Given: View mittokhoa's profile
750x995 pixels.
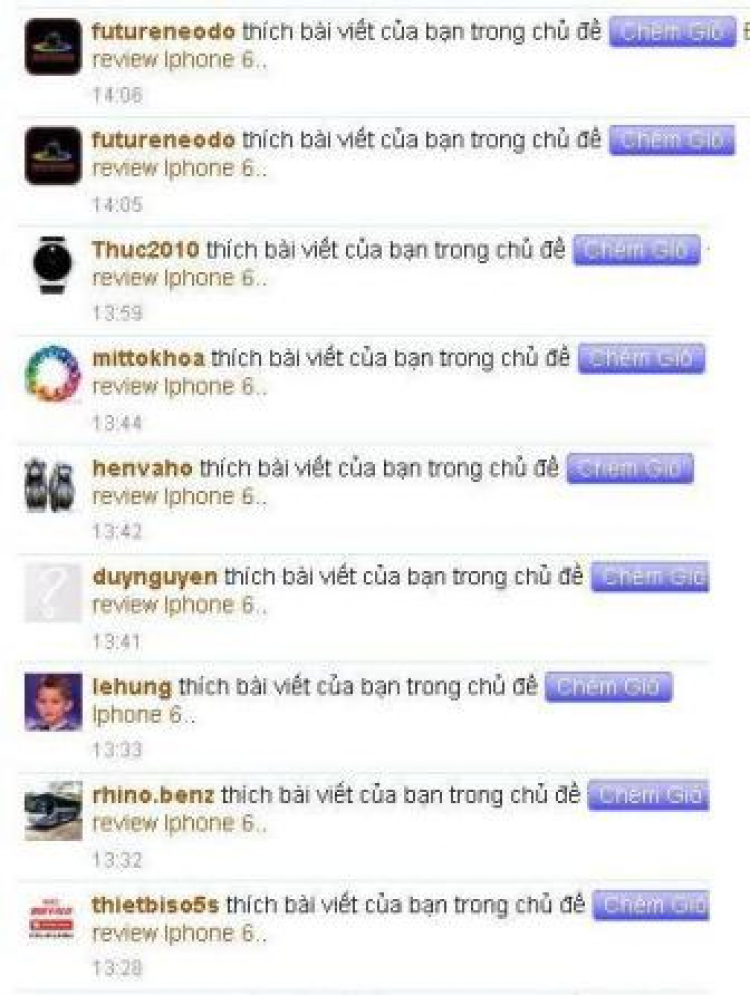Looking at the screenshot, I should 148,358.
